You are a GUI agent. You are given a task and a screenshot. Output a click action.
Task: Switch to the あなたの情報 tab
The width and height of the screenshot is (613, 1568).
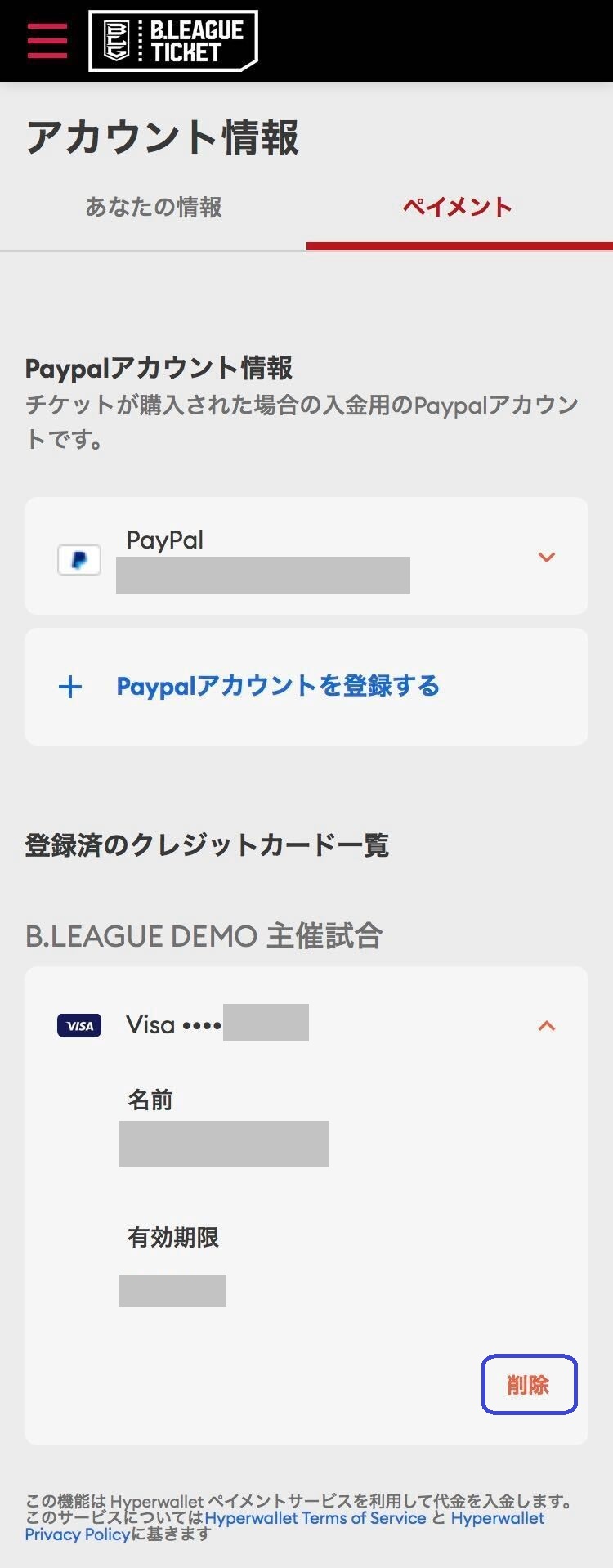[x=154, y=208]
